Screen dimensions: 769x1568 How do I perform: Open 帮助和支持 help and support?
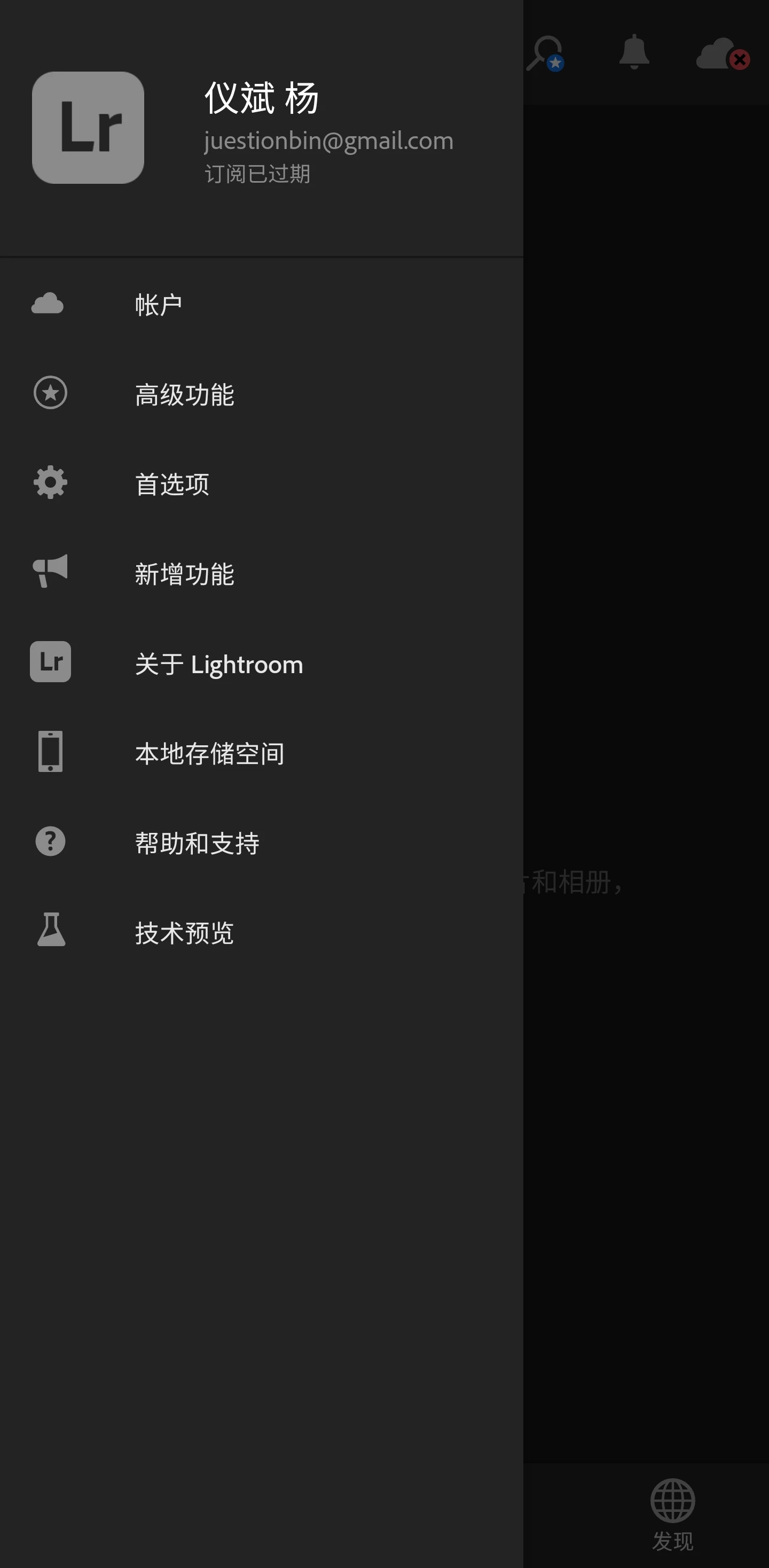pos(197,843)
